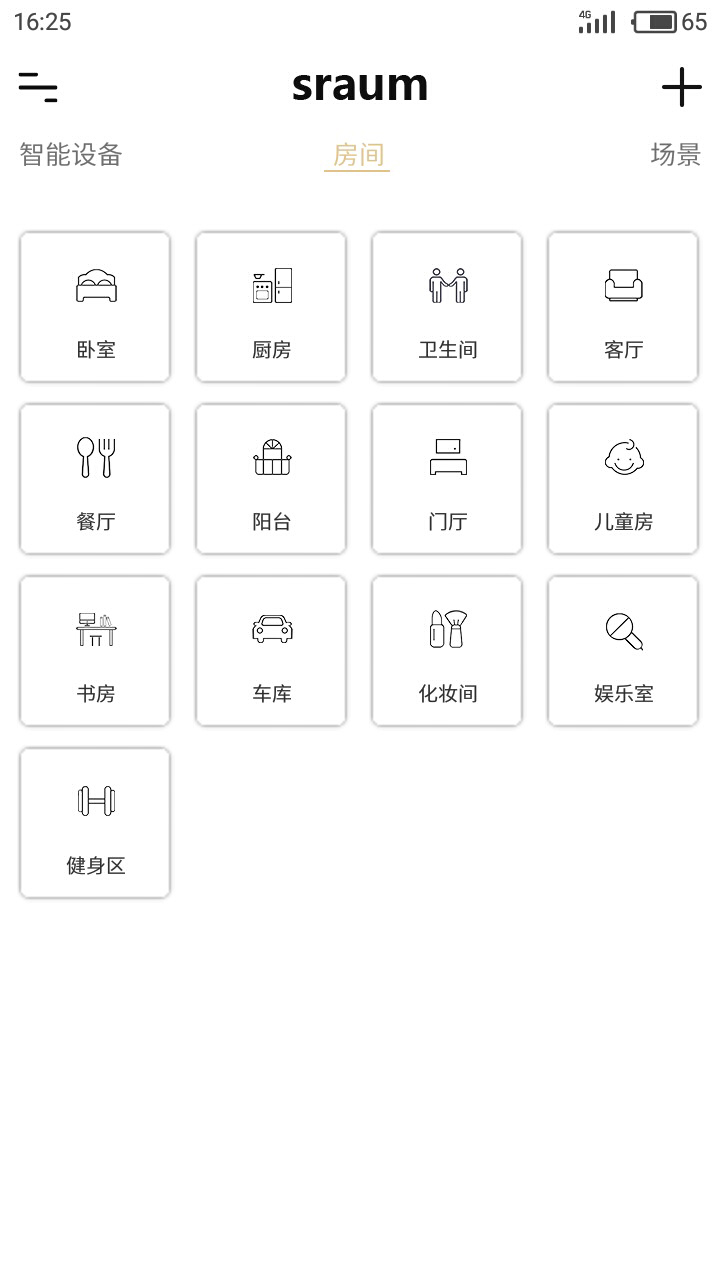The image size is (720, 1280).
Task: Switch to the 智能设备 smart devices tab
Action: click(x=68, y=154)
